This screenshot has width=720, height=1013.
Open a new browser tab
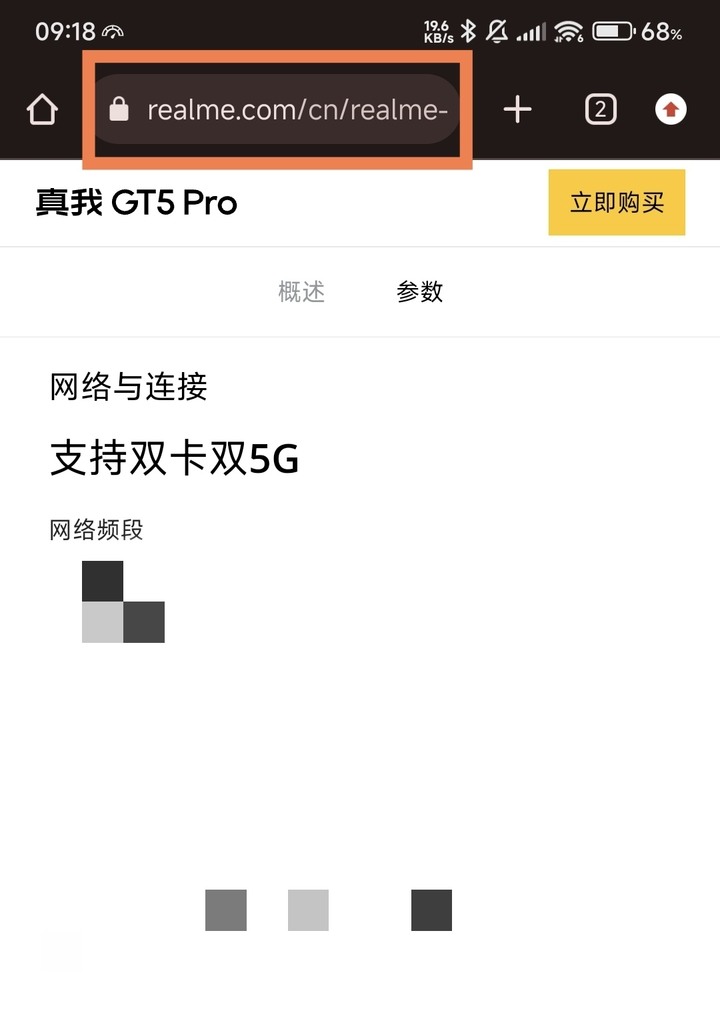tap(517, 109)
